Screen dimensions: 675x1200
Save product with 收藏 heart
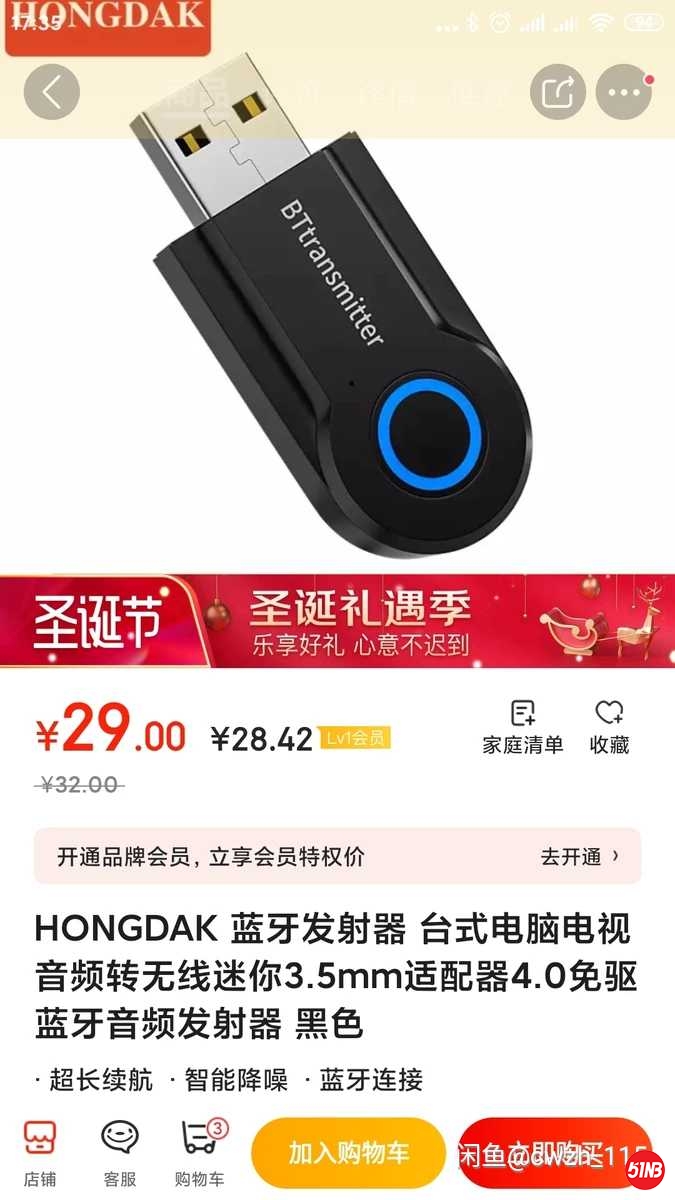[609, 726]
